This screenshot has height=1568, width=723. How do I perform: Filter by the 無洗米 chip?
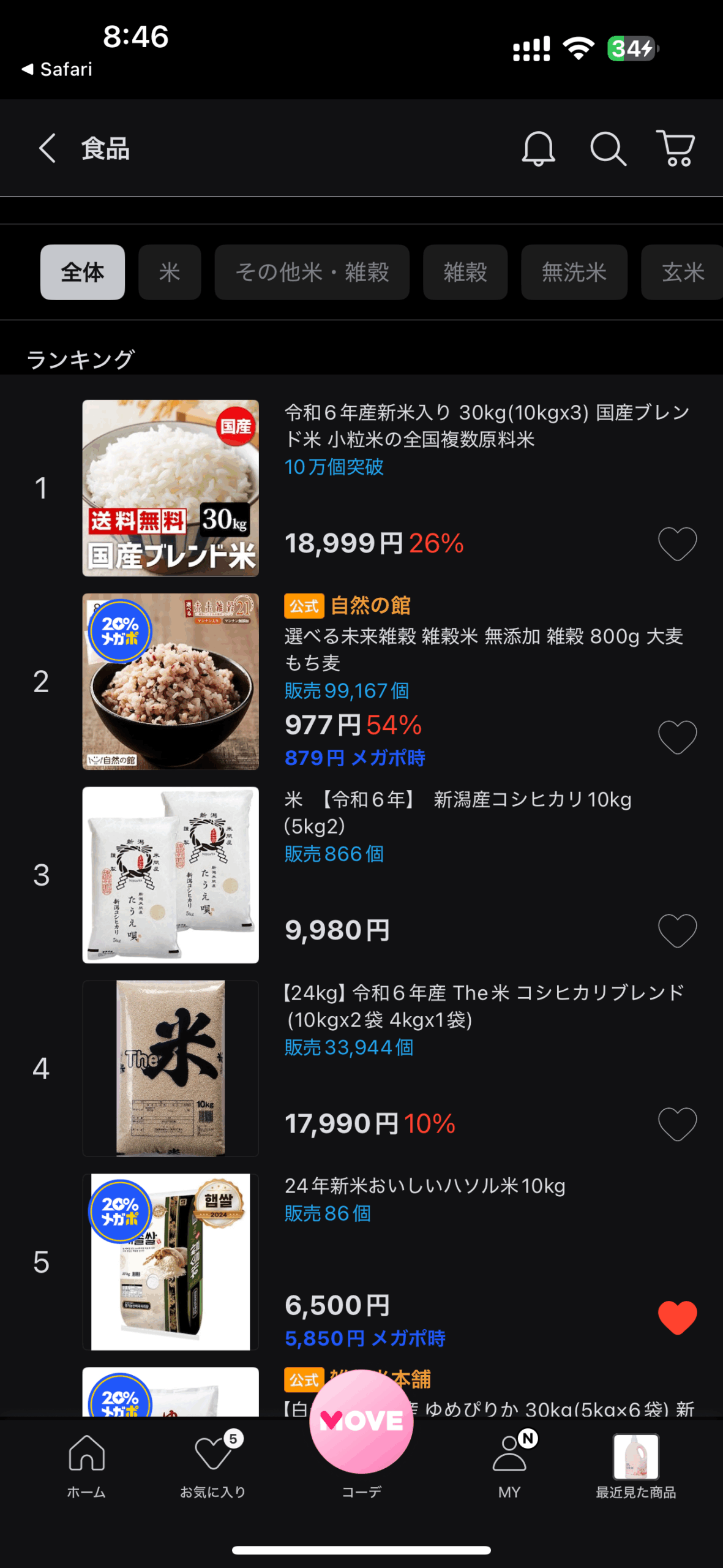click(x=574, y=273)
